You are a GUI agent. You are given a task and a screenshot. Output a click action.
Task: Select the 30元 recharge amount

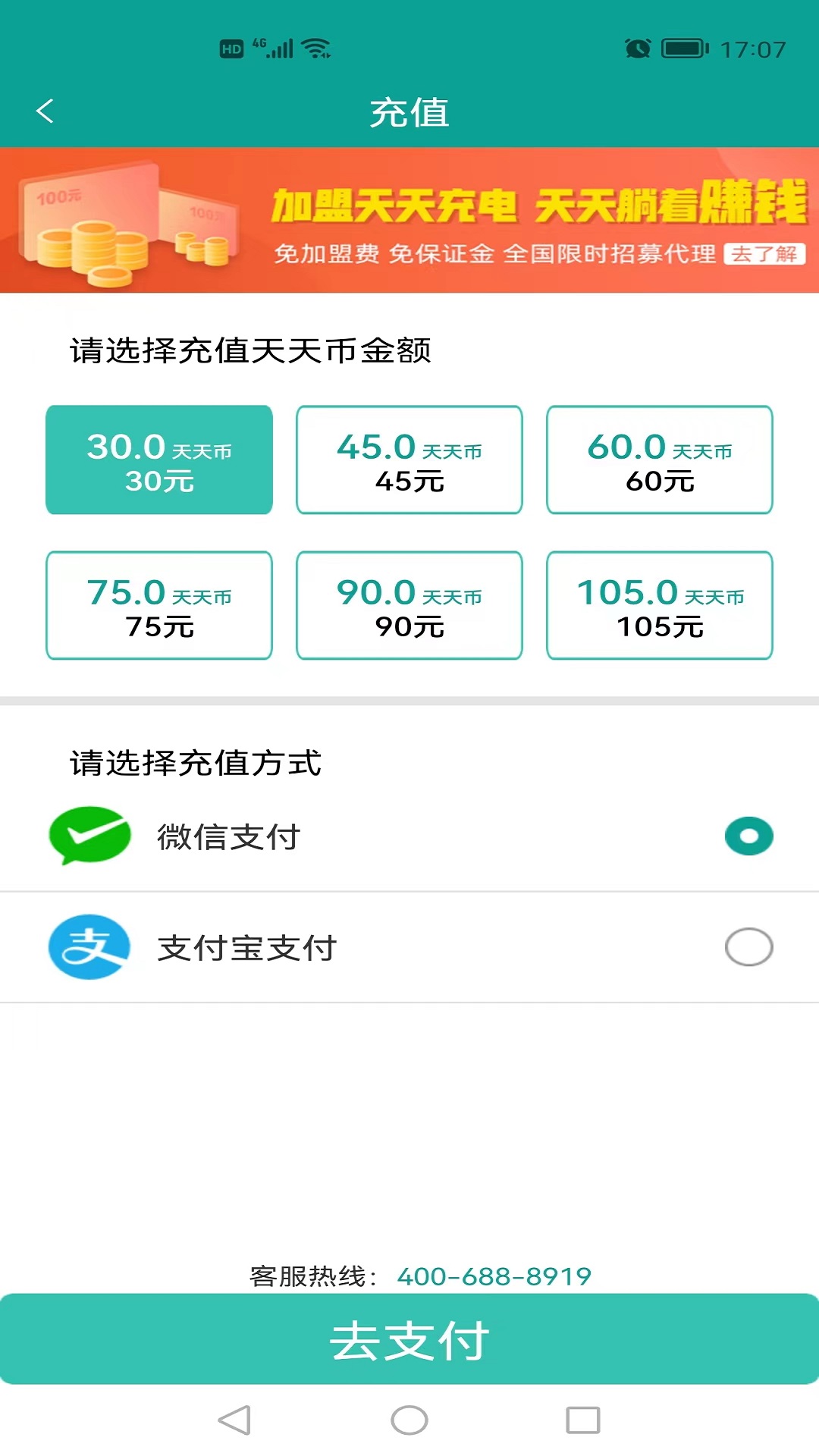point(159,460)
